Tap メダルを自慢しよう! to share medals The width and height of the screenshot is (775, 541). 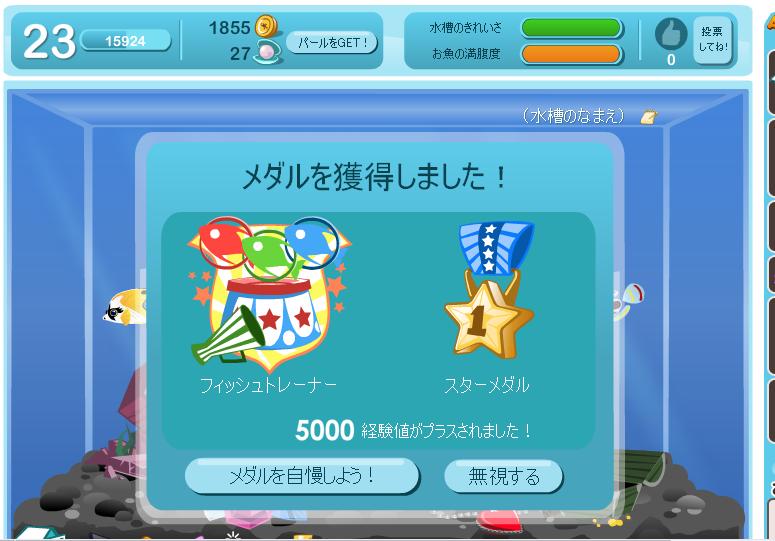pyautogui.click(x=301, y=476)
